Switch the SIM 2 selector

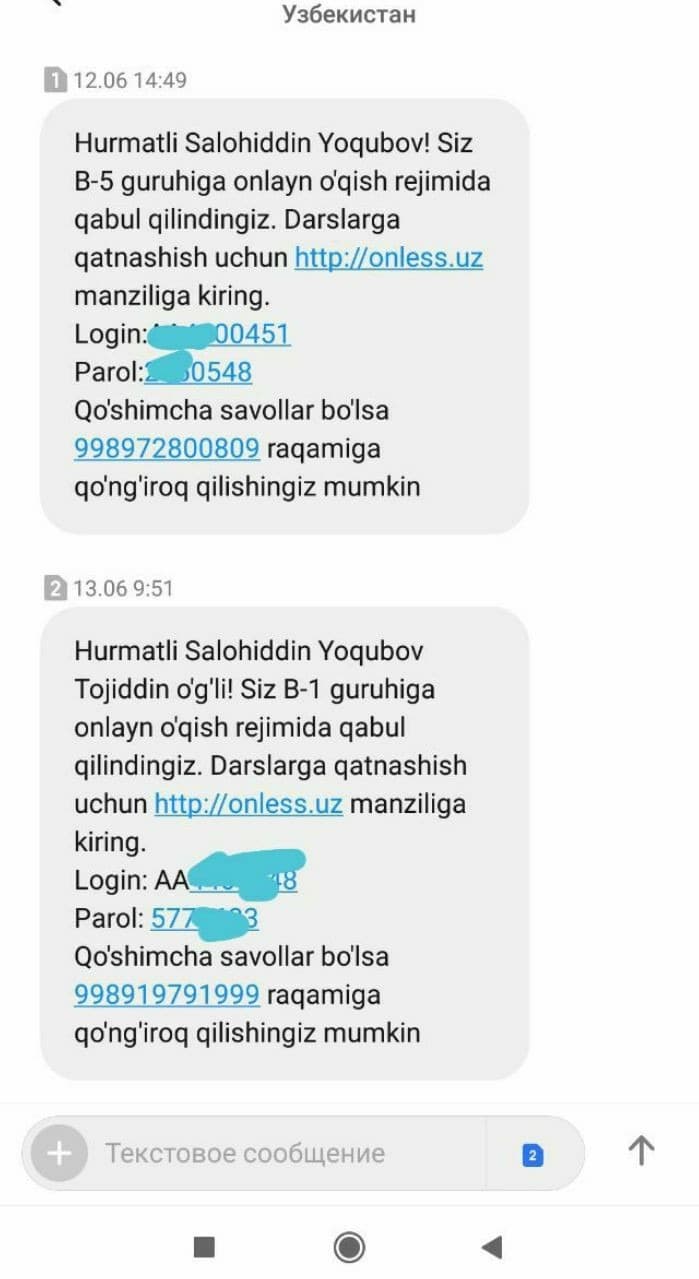[532, 1155]
